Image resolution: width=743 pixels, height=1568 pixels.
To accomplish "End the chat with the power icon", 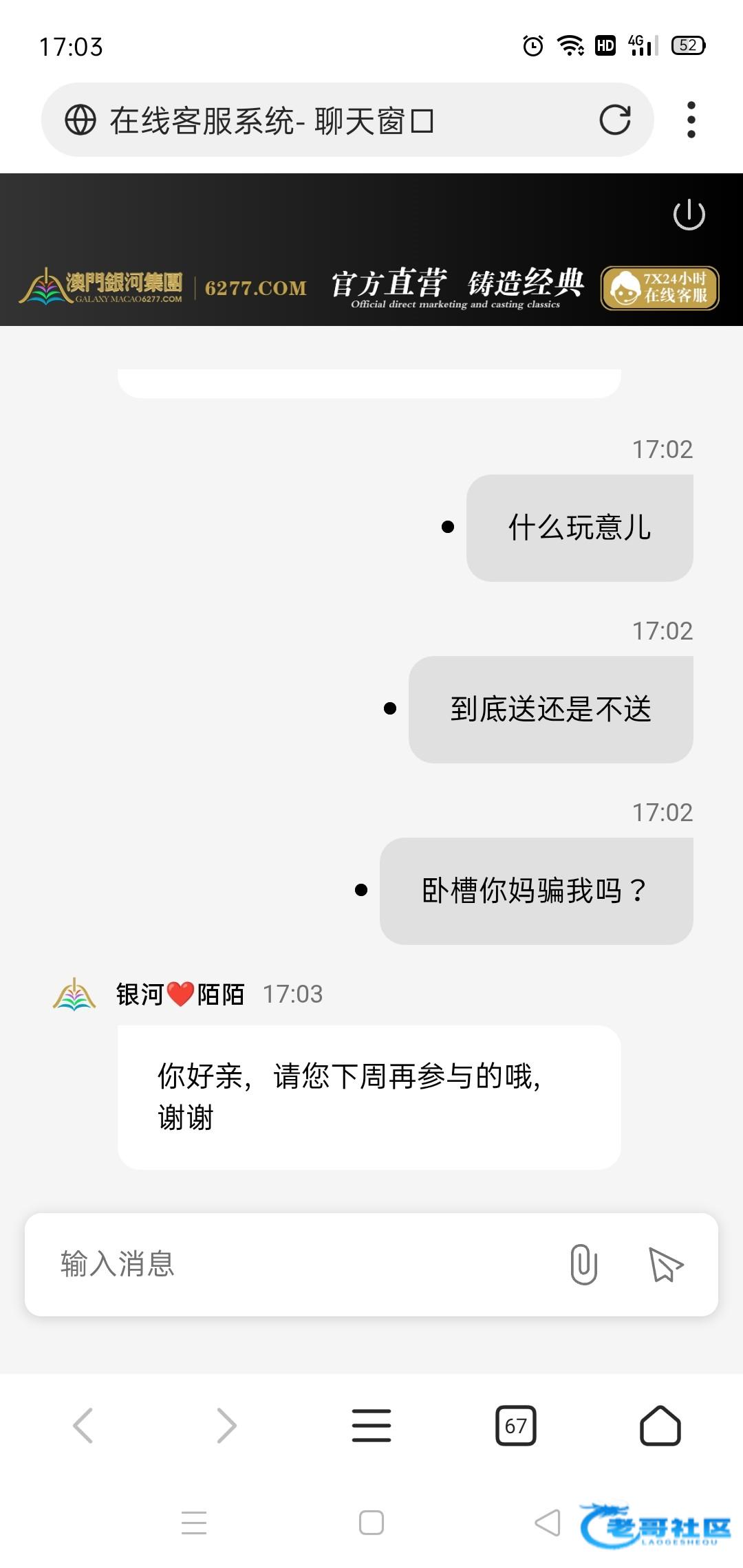I will pos(689,215).
